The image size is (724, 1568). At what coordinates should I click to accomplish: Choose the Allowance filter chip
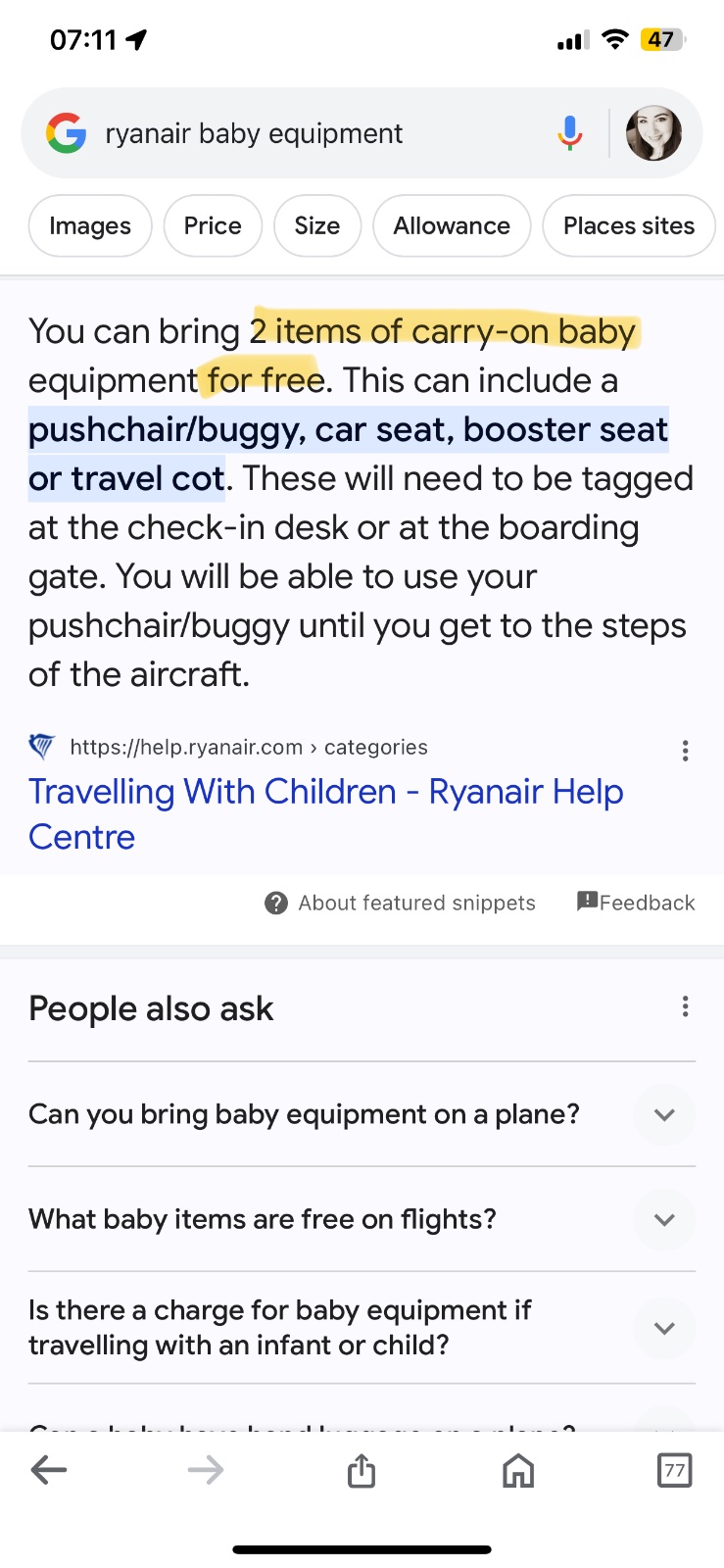pos(452,226)
